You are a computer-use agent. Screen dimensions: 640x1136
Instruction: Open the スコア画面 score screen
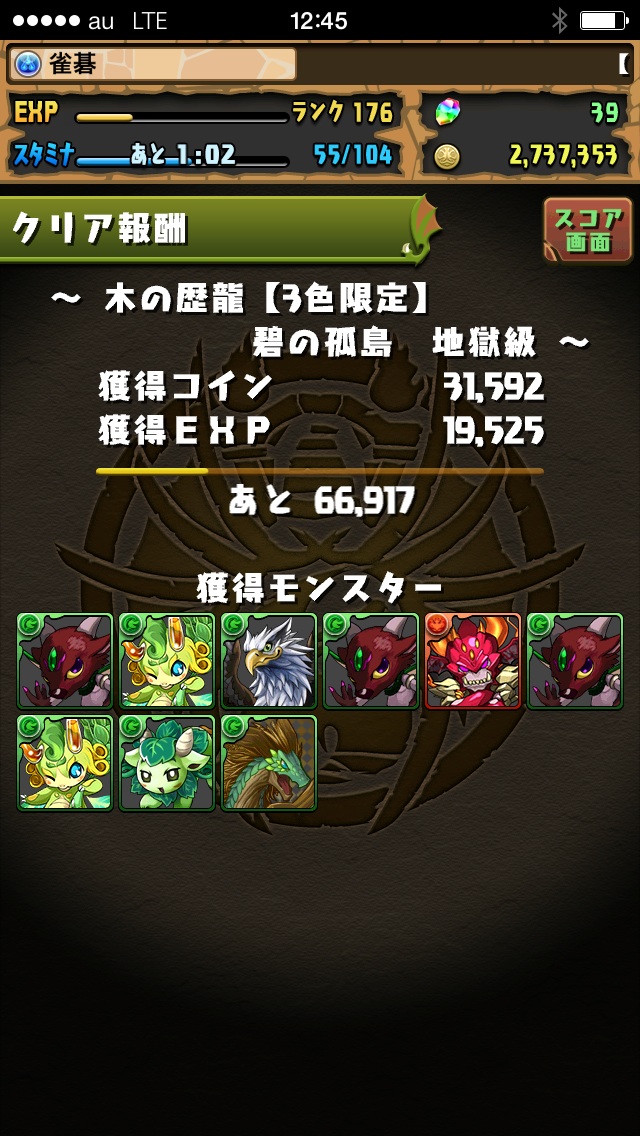tap(587, 230)
